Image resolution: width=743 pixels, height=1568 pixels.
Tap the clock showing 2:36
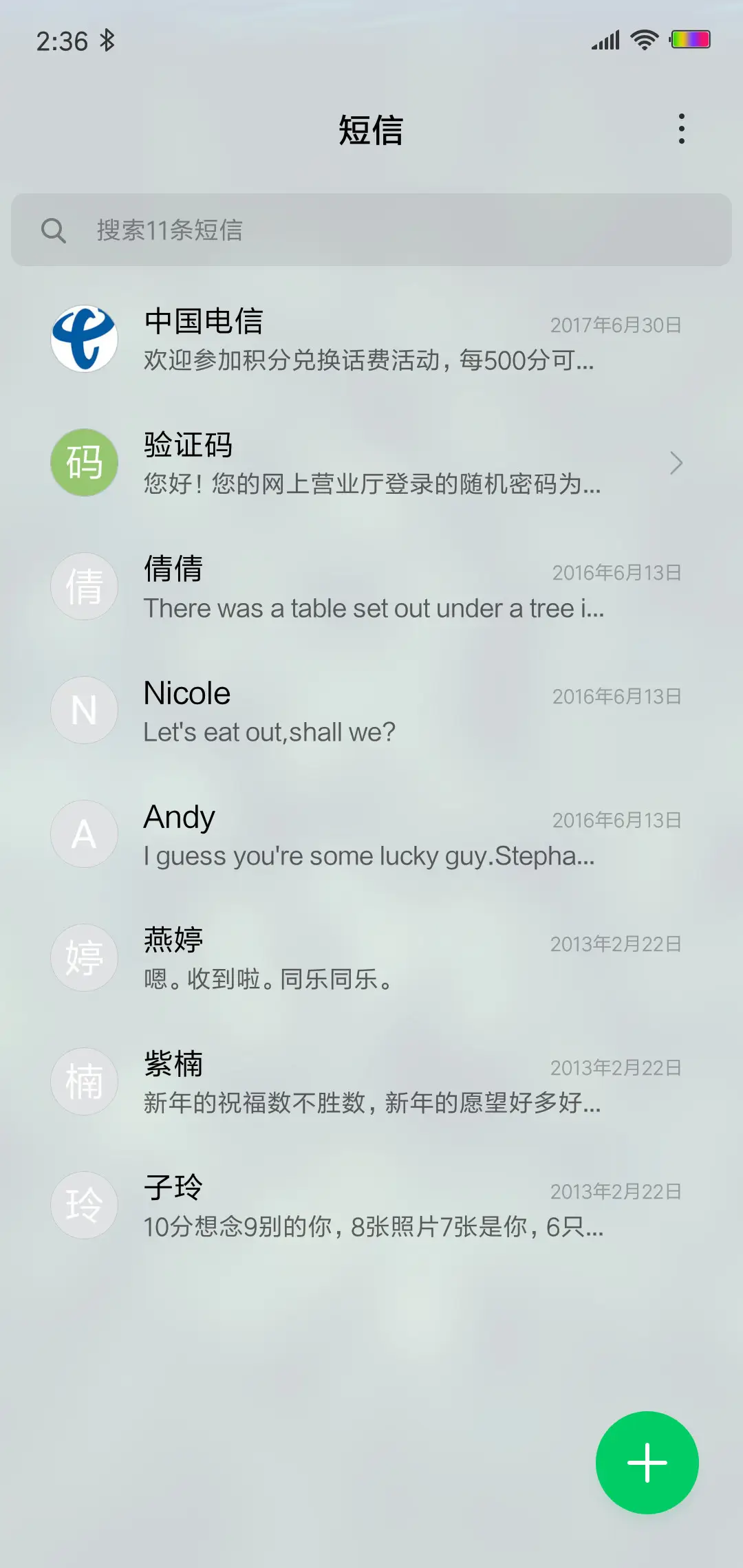61,40
